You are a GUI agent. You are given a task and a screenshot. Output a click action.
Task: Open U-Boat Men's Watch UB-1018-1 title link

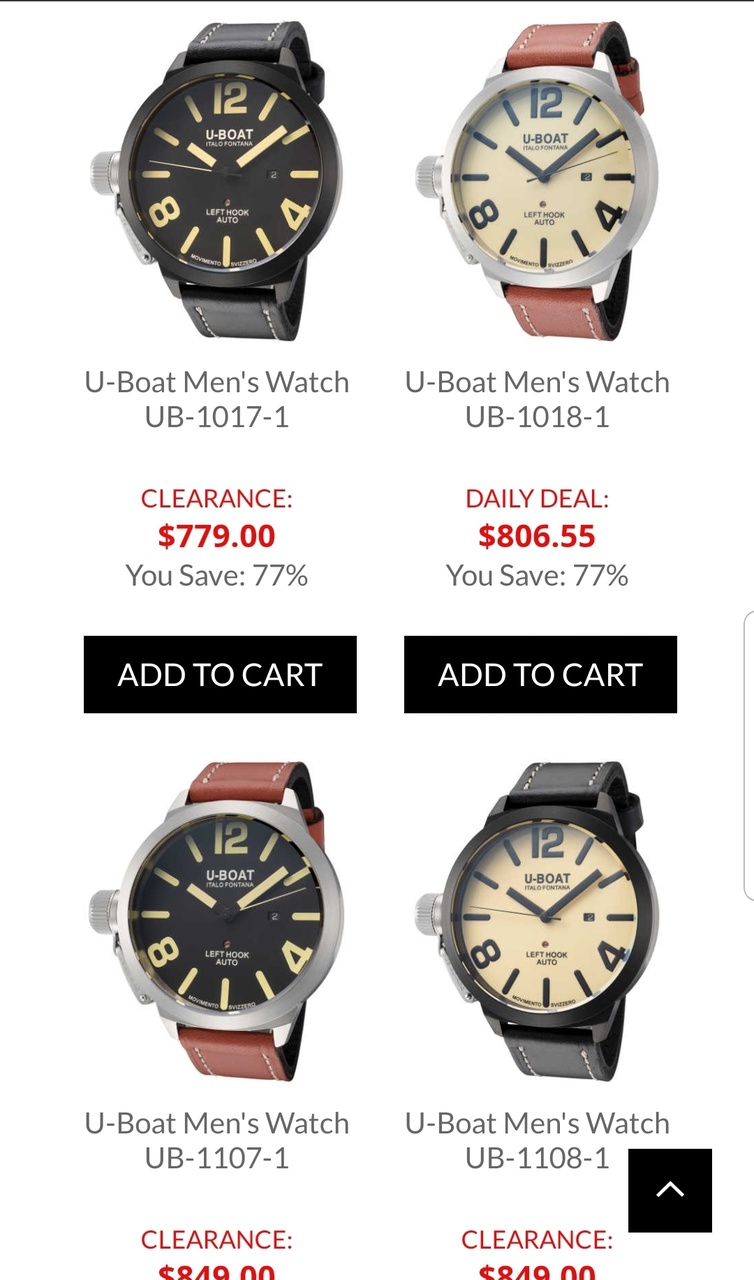[x=537, y=399]
